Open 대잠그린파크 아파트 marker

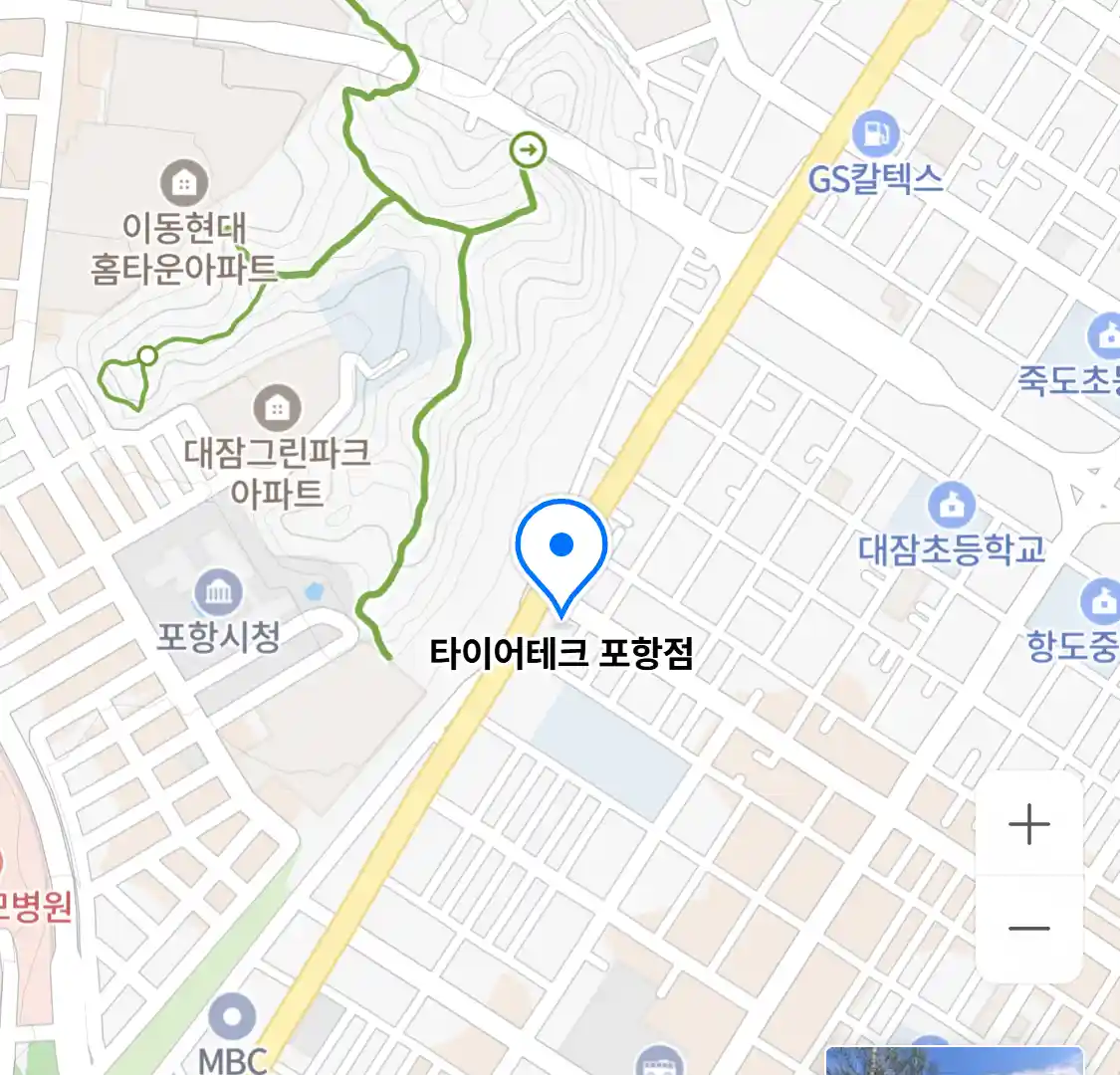[277, 408]
